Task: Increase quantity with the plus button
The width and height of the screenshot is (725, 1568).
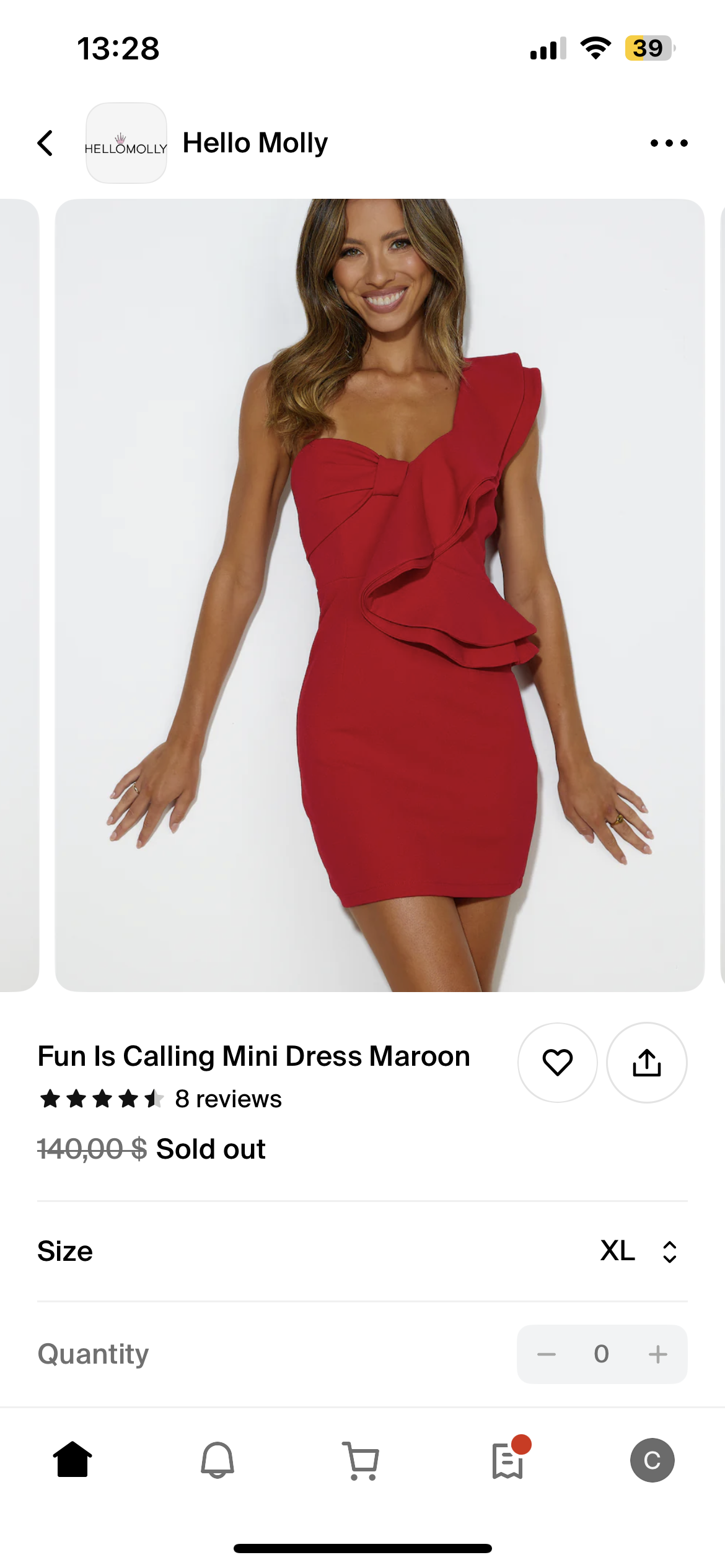Action: [x=657, y=1354]
